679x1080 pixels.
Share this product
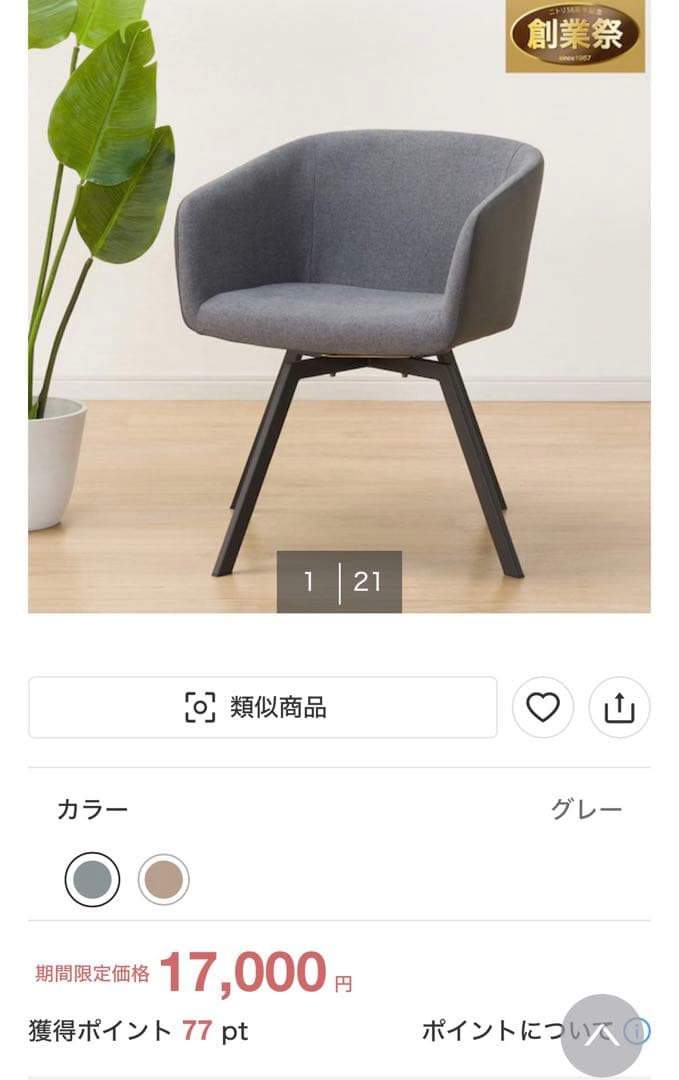620,708
